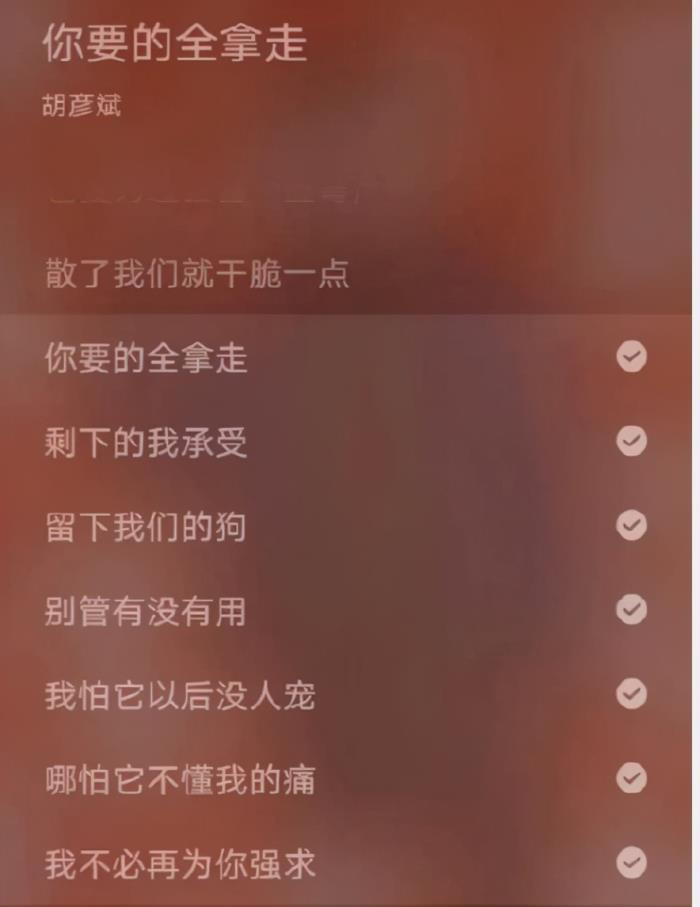Uncheck the lyric line 你要的全拿走
Screen dimensions: 700x907
point(631,357)
